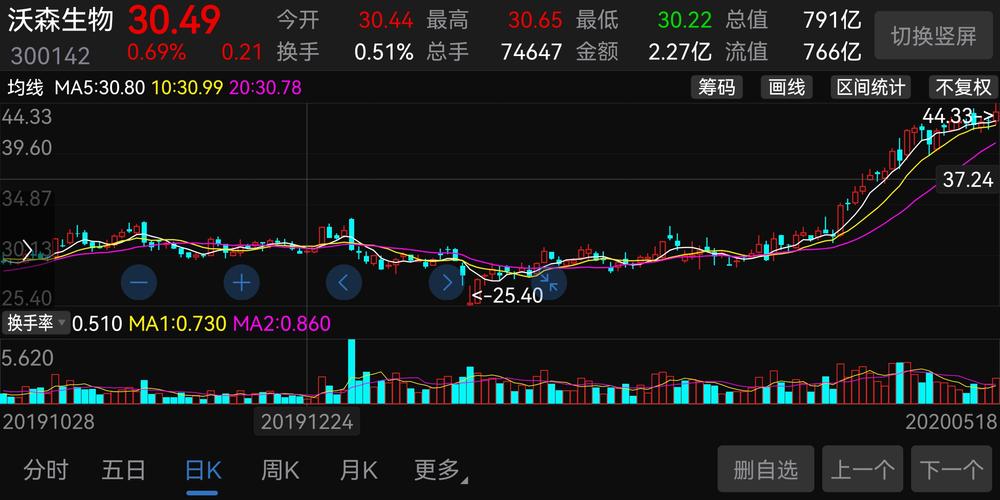Move chart right with the right arrow
The width and height of the screenshot is (1000, 500).
click(446, 283)
